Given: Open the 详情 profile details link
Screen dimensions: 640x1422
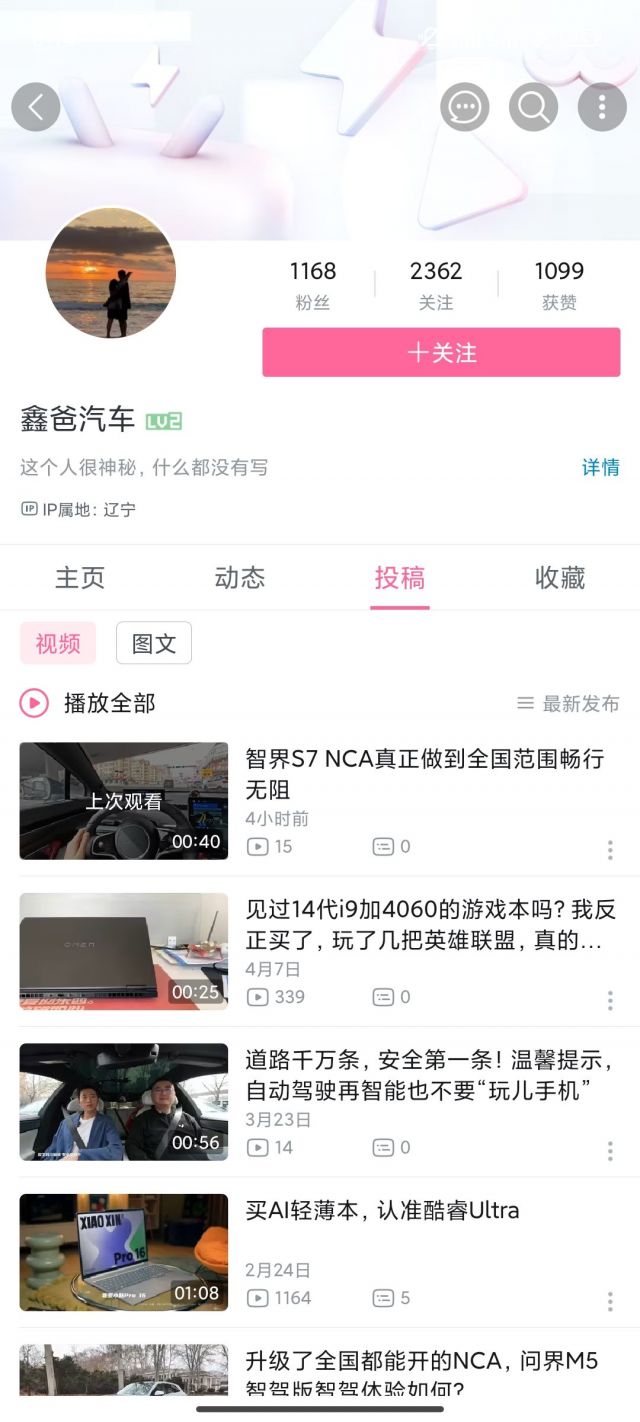Looking at the screenshot, I should tap(600, 467).
